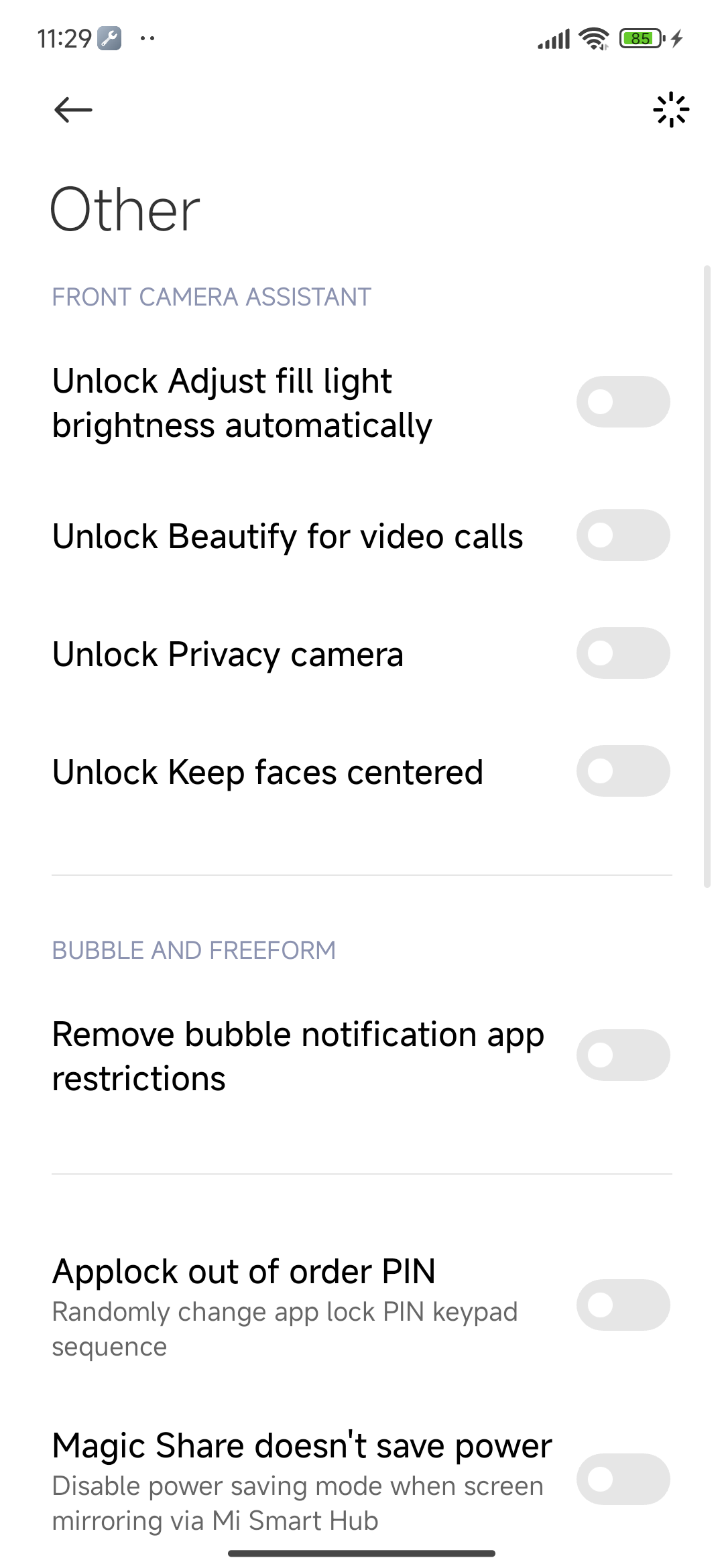Enable Unlock Adjust fill light brightness automatically
Image resolution: width=724 pixels, height=1568 pixels.
(x=623, y=402)
